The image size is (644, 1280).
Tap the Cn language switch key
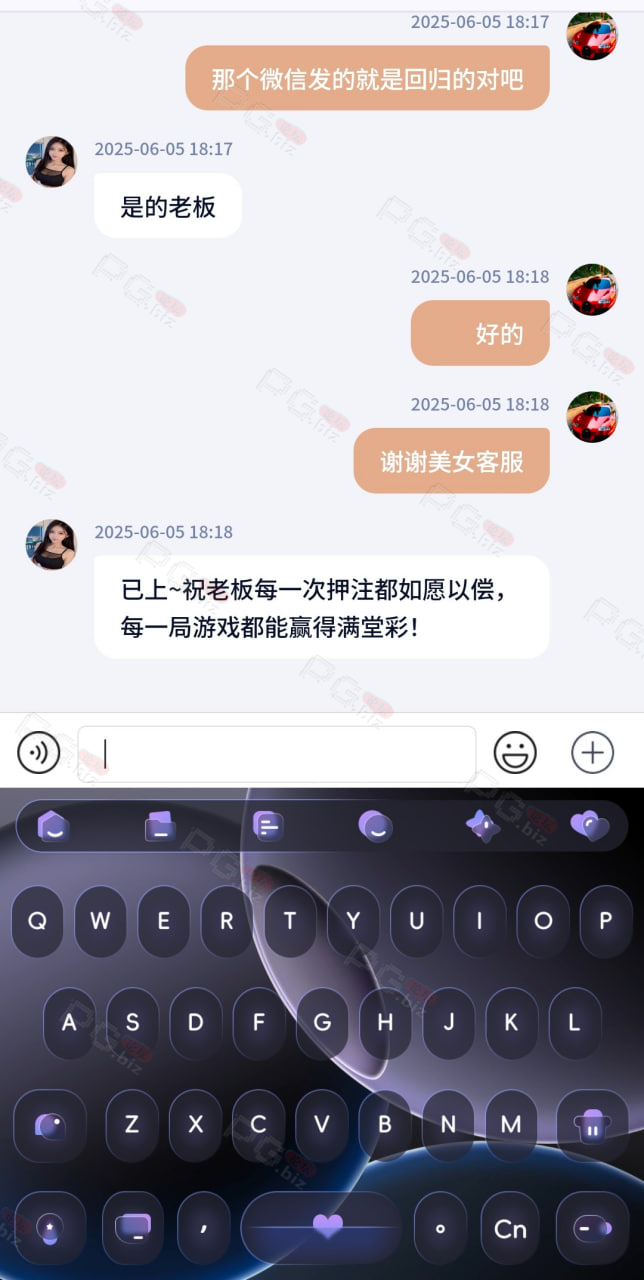[511, 1228]
